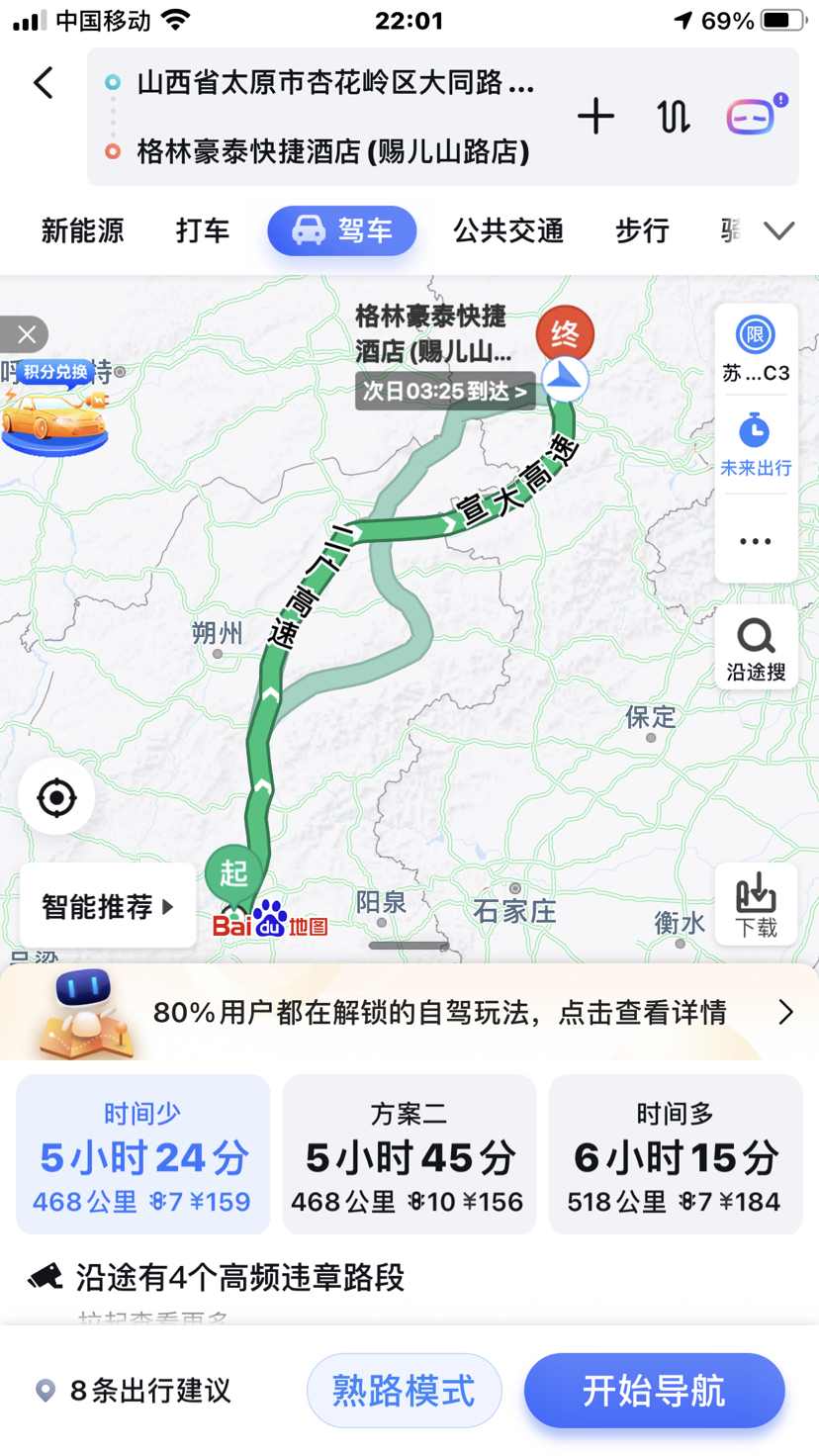Add a waypoint with the plus icon
The height and width of the screenshot is (1456, 819).
595,117
